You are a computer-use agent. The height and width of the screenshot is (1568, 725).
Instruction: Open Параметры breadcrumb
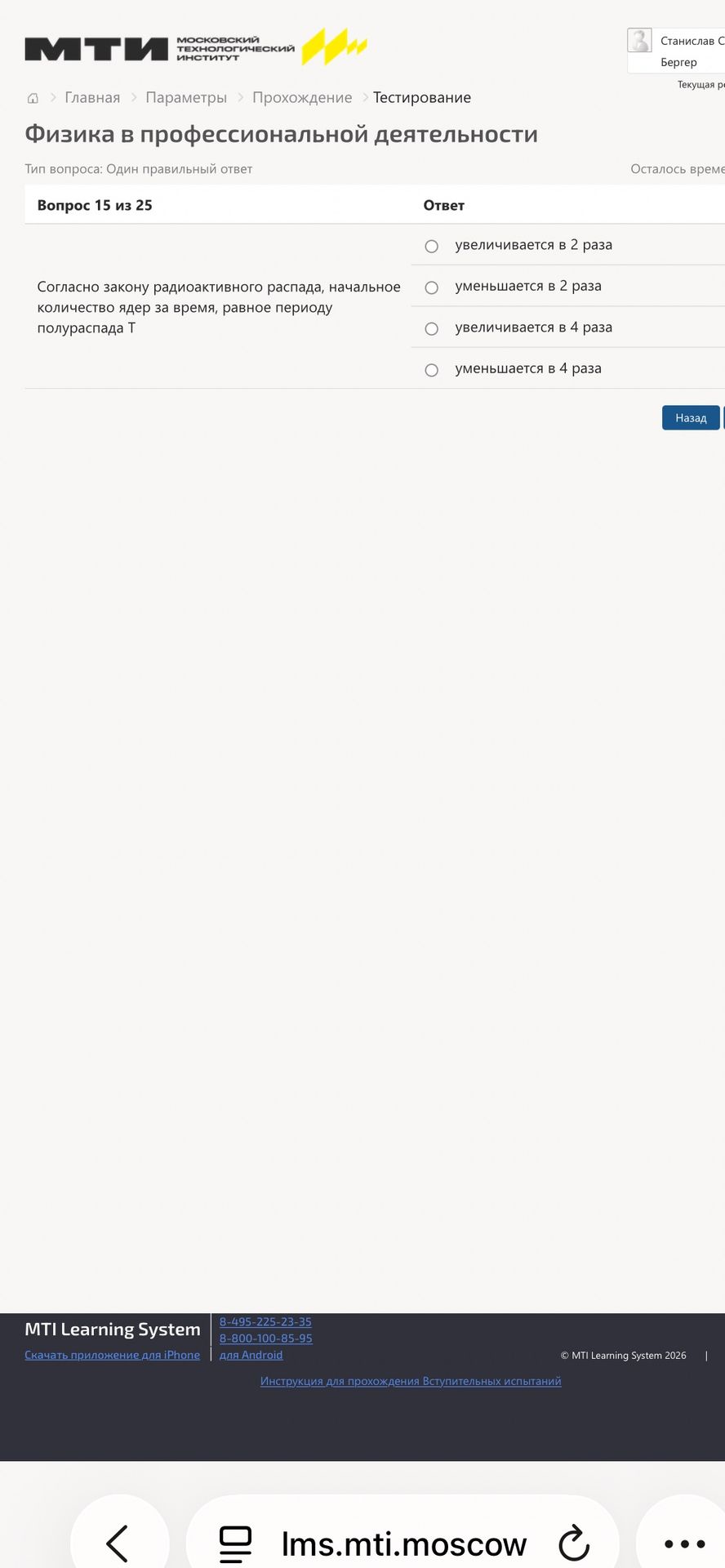pyautogui.click(x=186, y=97)
